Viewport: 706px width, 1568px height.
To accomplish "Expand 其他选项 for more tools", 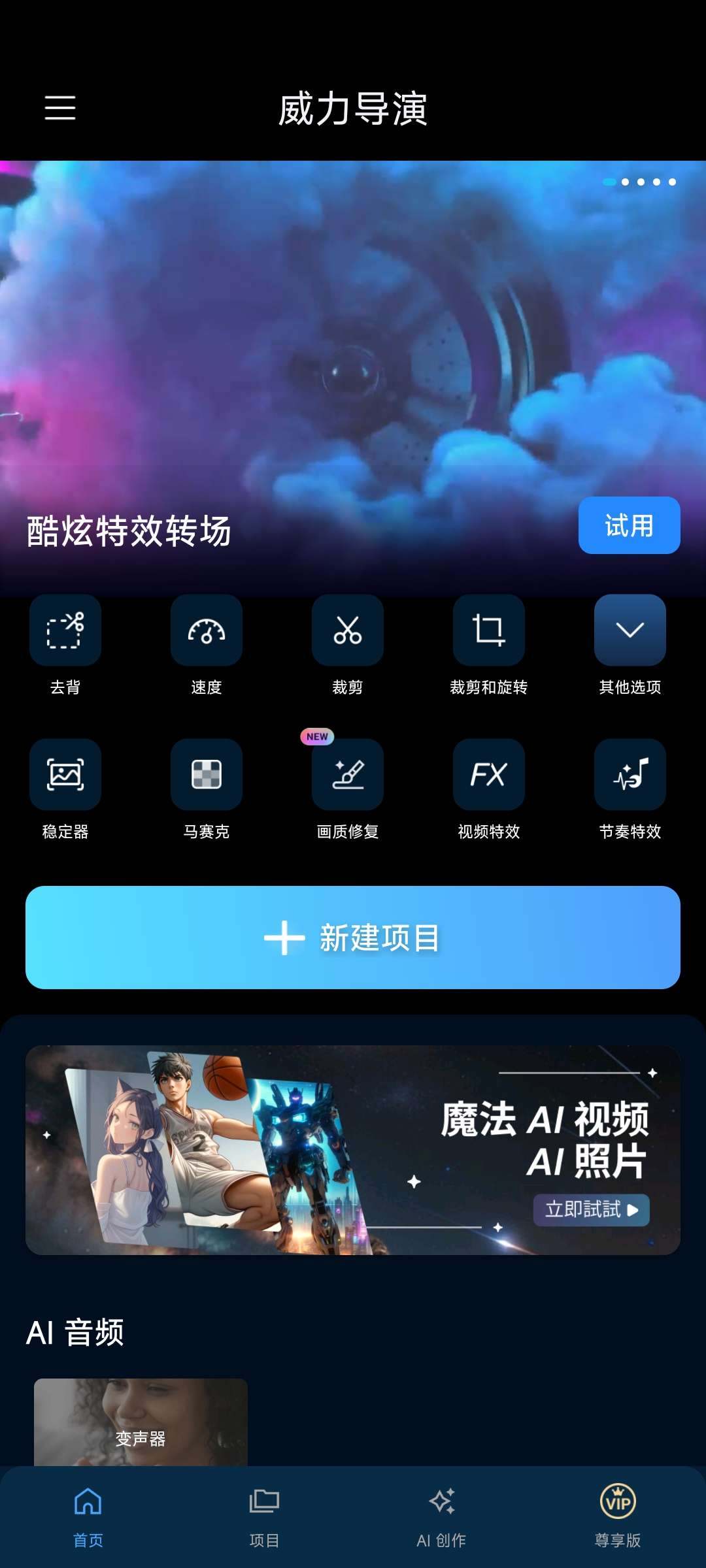I will [630, 630].
